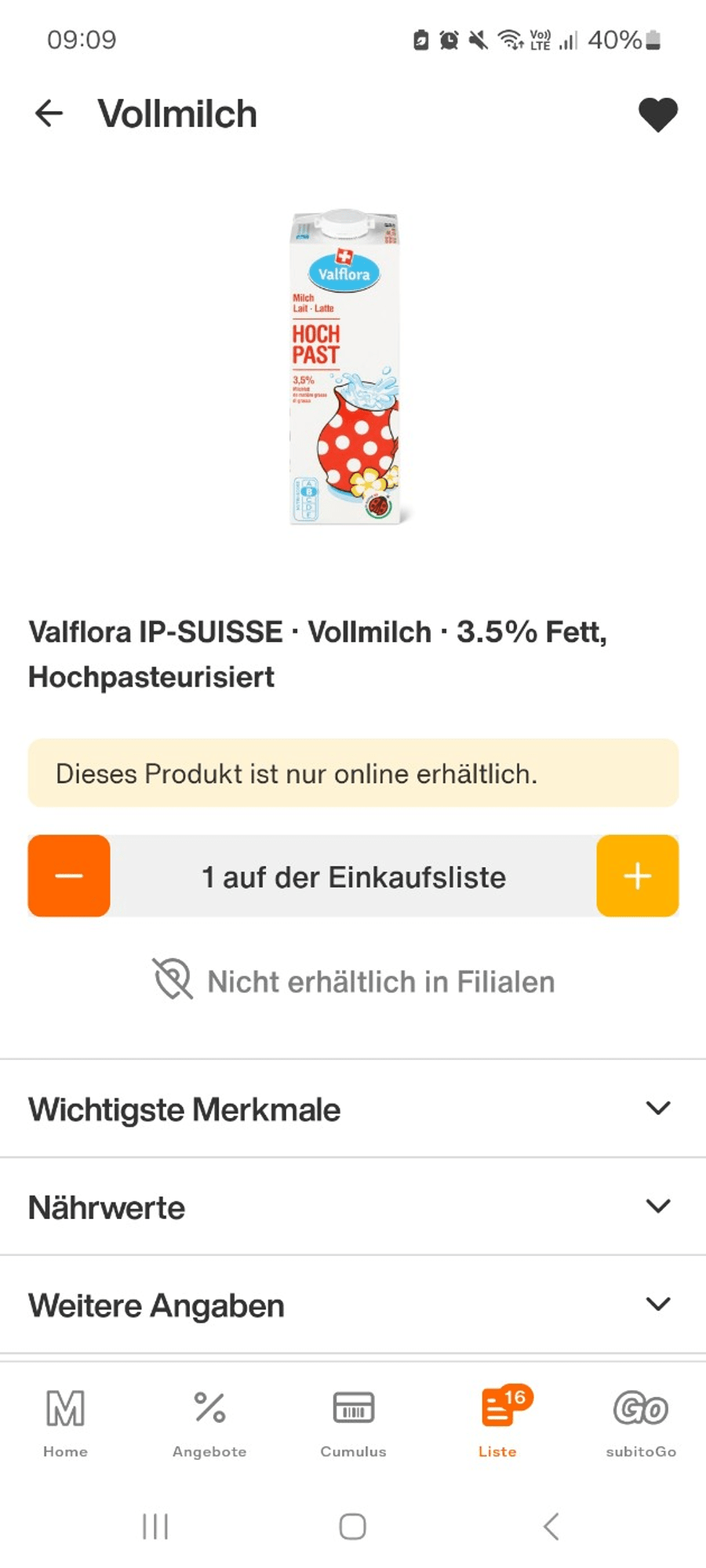Decrease quantity with the minus button
706x1568 pixels.
[69, 876]
